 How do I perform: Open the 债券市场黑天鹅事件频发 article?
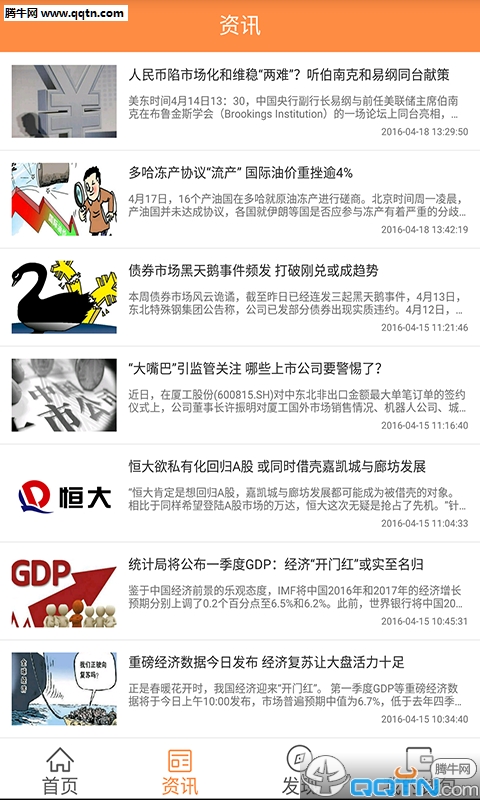point(240,297)
